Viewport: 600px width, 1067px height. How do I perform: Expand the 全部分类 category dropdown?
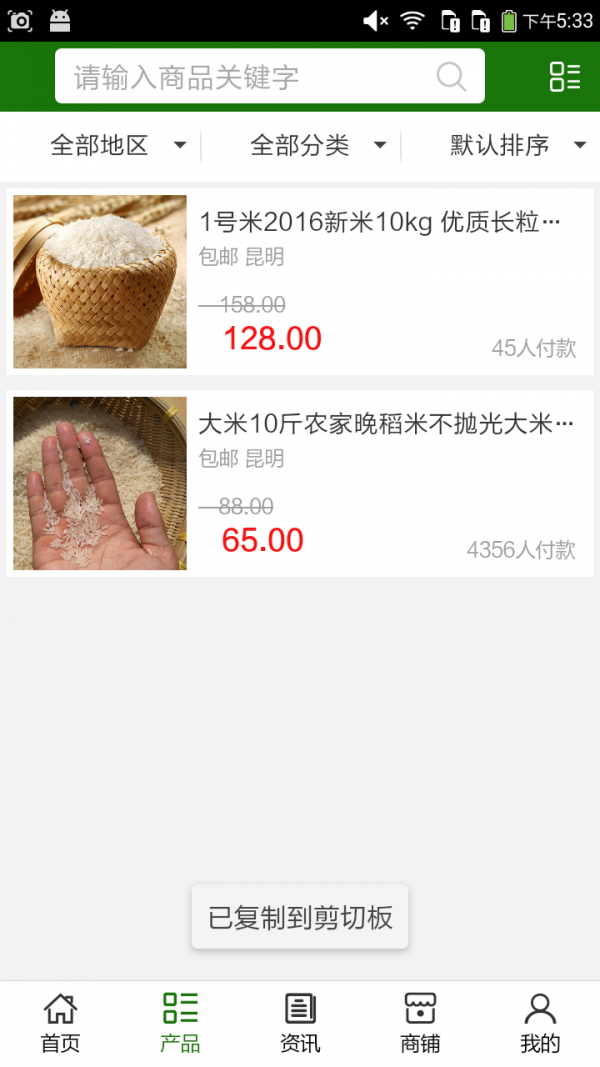[x=318, y=146]
